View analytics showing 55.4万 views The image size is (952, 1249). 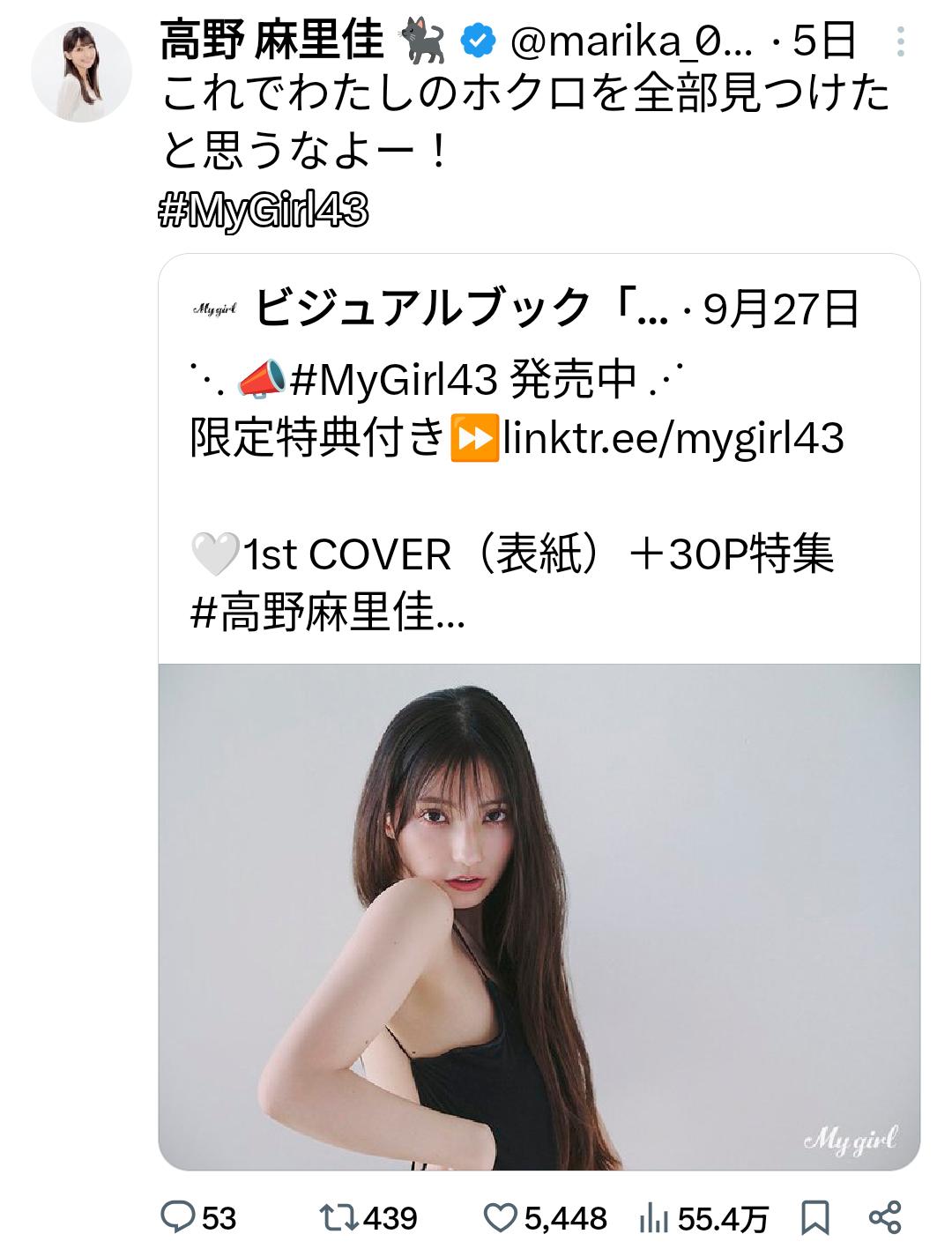652,1218
